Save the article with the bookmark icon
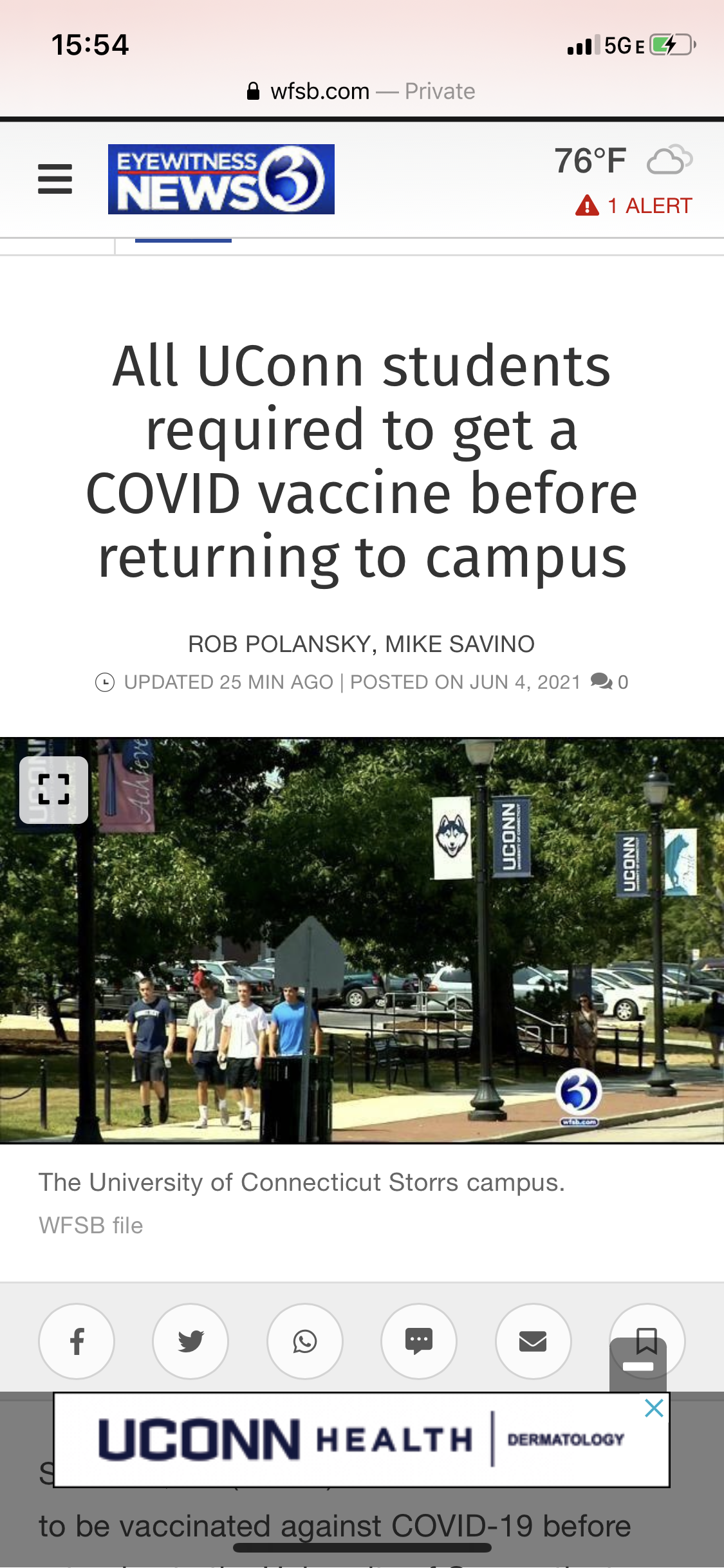 [x=647, y=1341]
